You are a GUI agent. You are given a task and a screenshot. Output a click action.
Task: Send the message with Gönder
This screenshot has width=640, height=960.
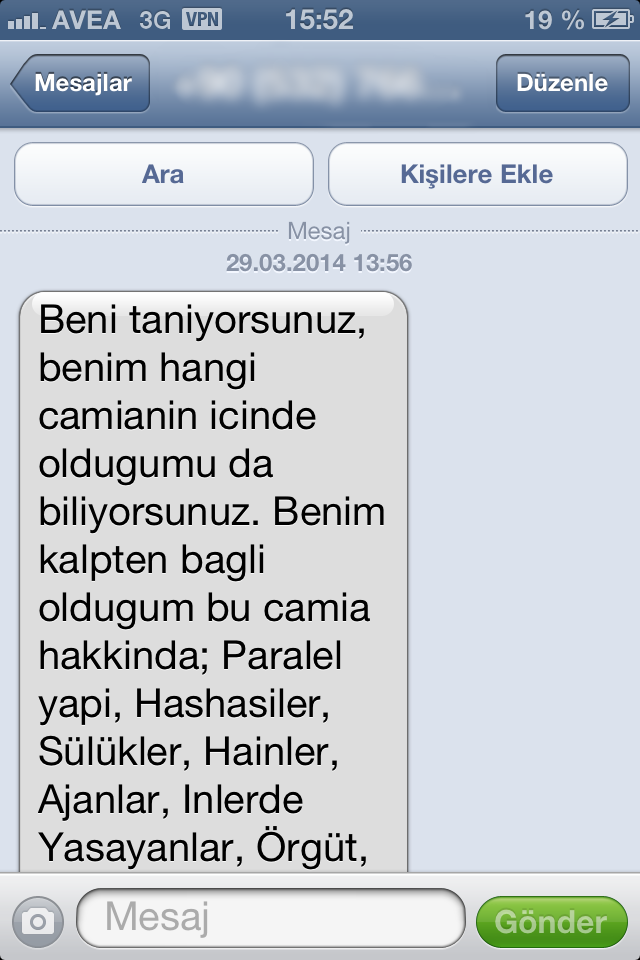coord(551,920)
